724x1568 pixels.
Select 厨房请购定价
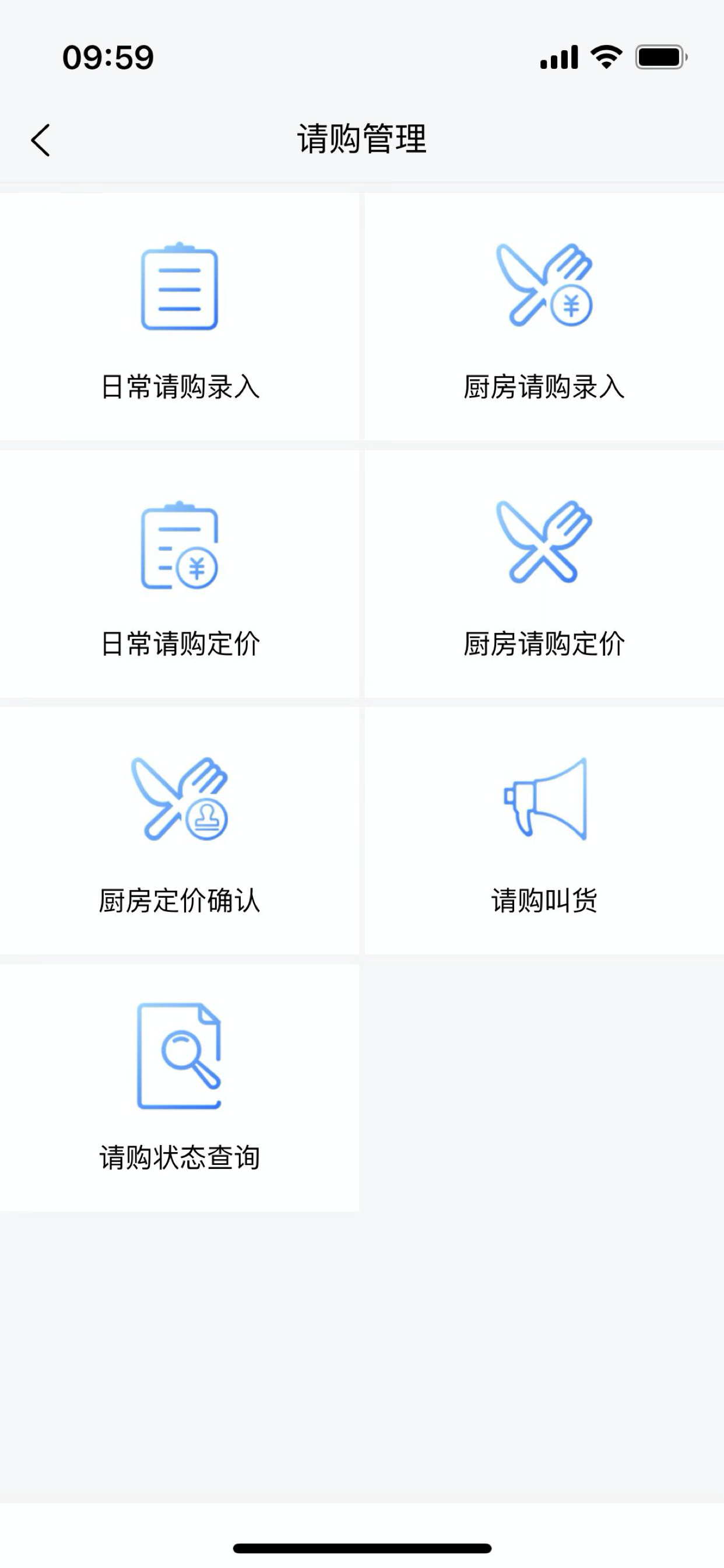tap(544, 574)
